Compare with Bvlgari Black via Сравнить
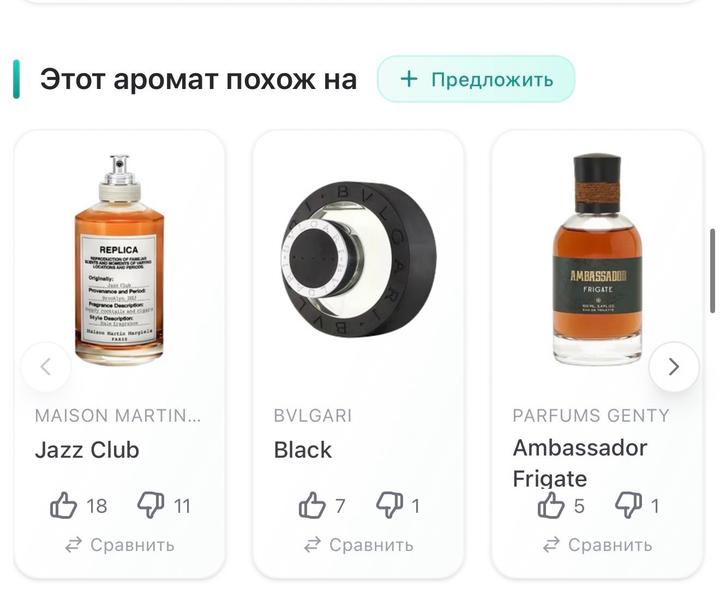 (x=358, y=545)
